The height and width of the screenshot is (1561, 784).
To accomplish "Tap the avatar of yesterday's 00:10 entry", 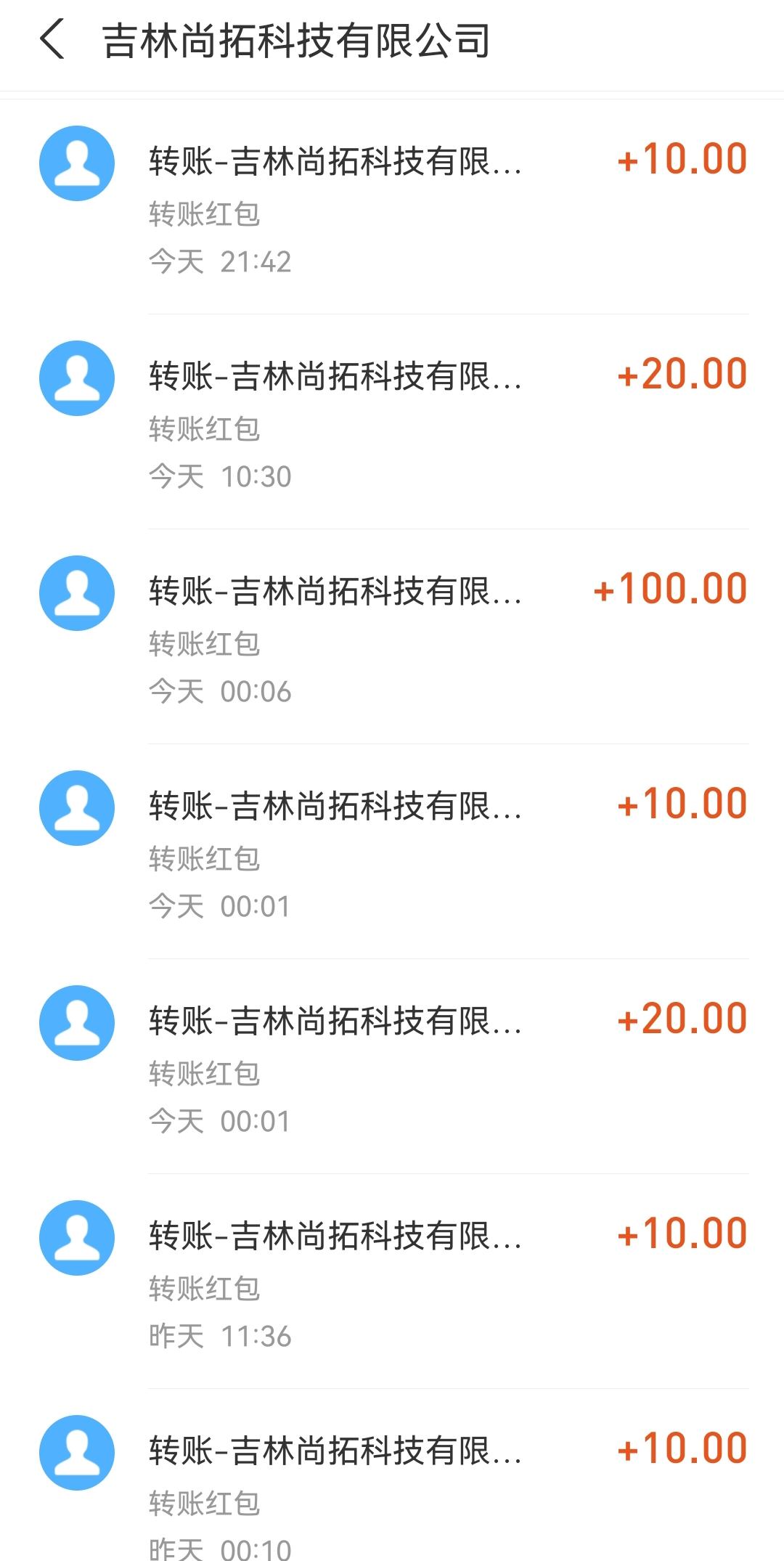I will coord(77,1451).
